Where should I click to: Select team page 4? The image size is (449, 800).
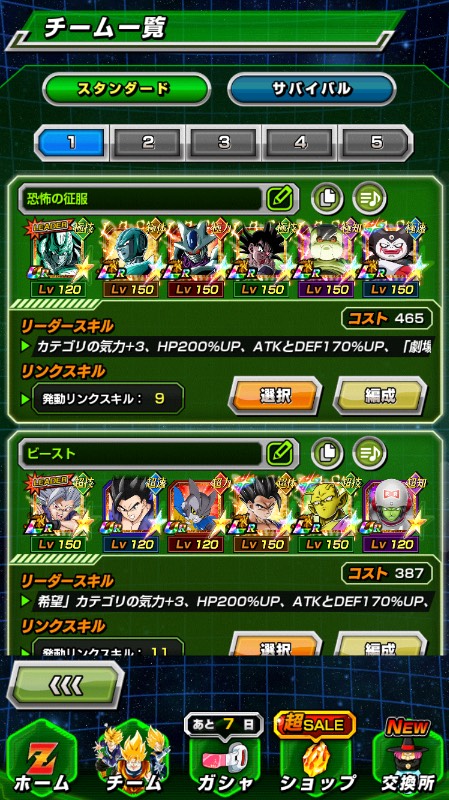click(x=300, y=143)
